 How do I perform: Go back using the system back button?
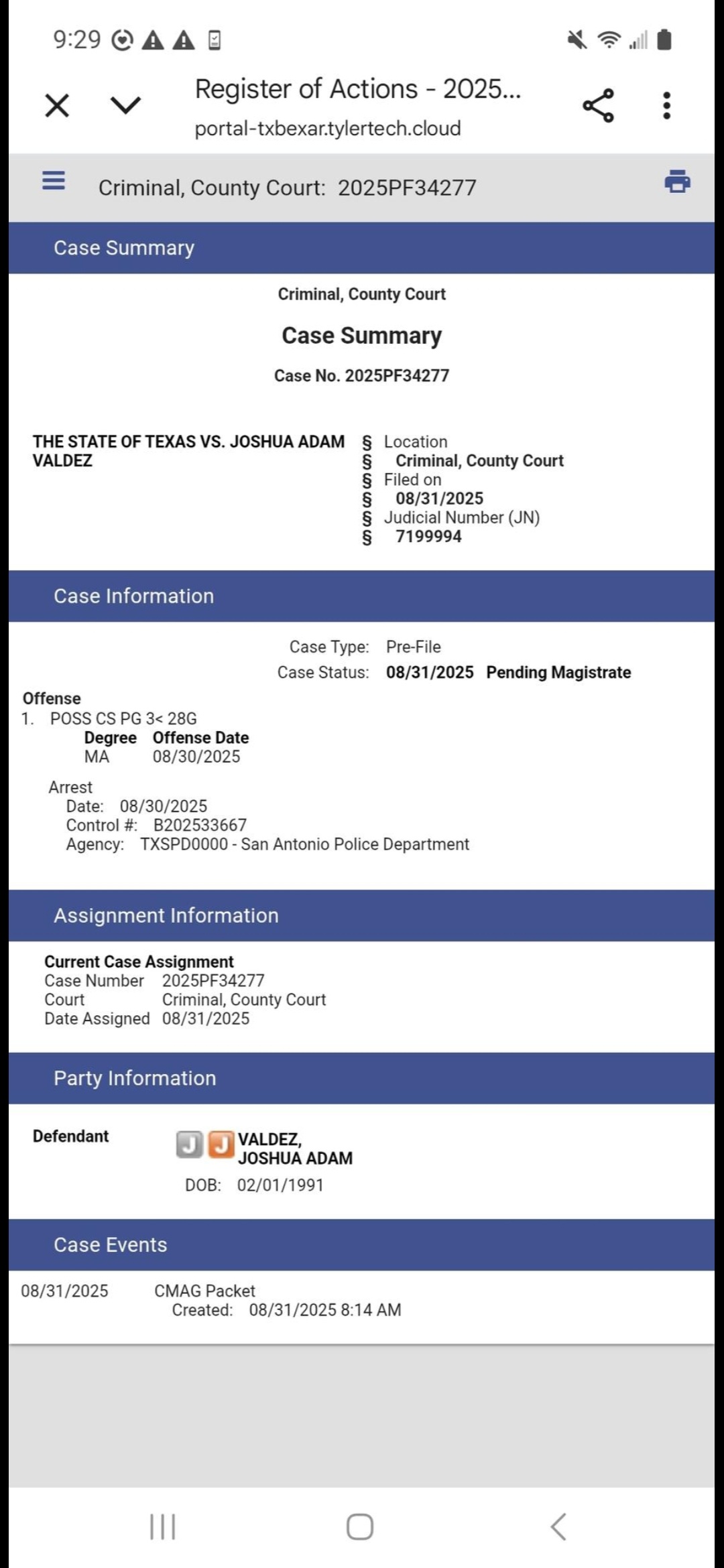tap(558, 1527)
